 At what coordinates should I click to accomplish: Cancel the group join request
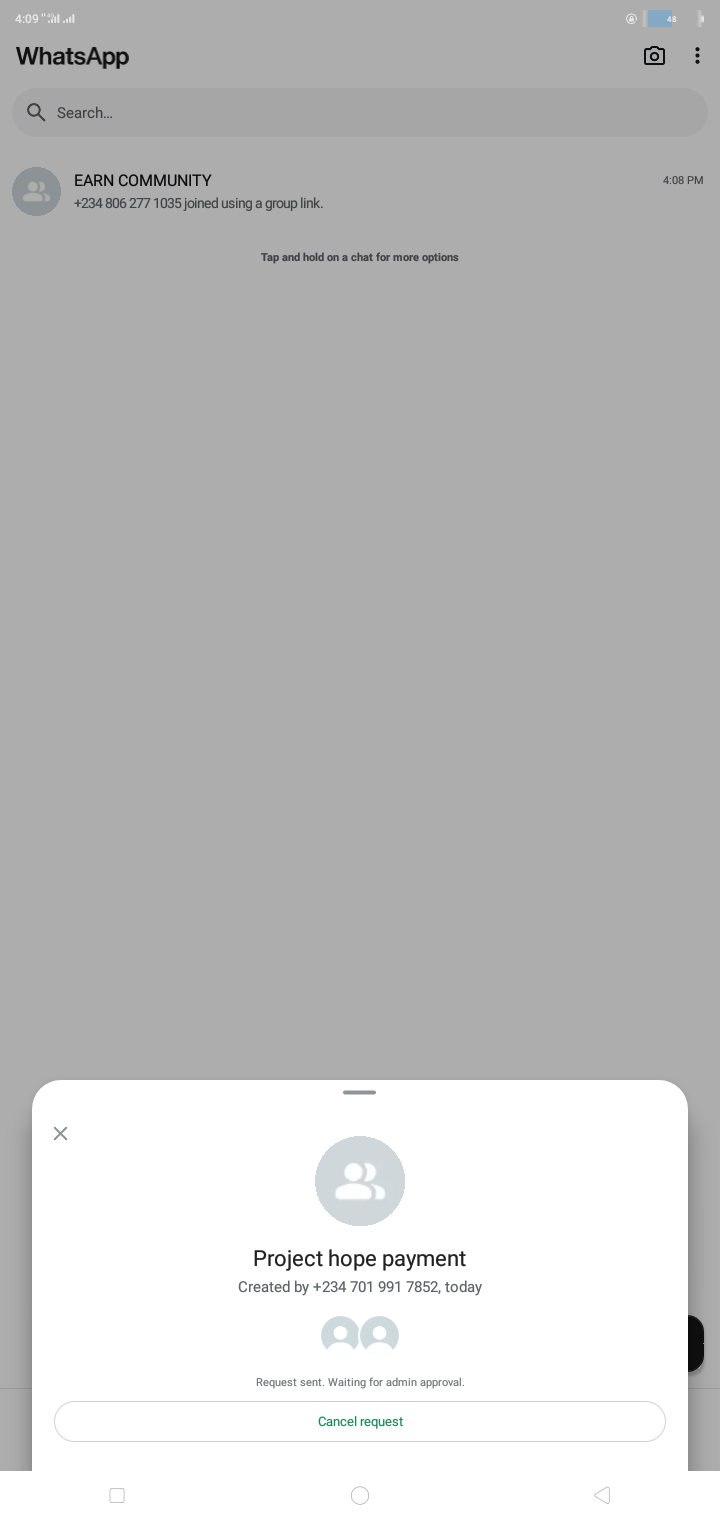point(360,1421)
